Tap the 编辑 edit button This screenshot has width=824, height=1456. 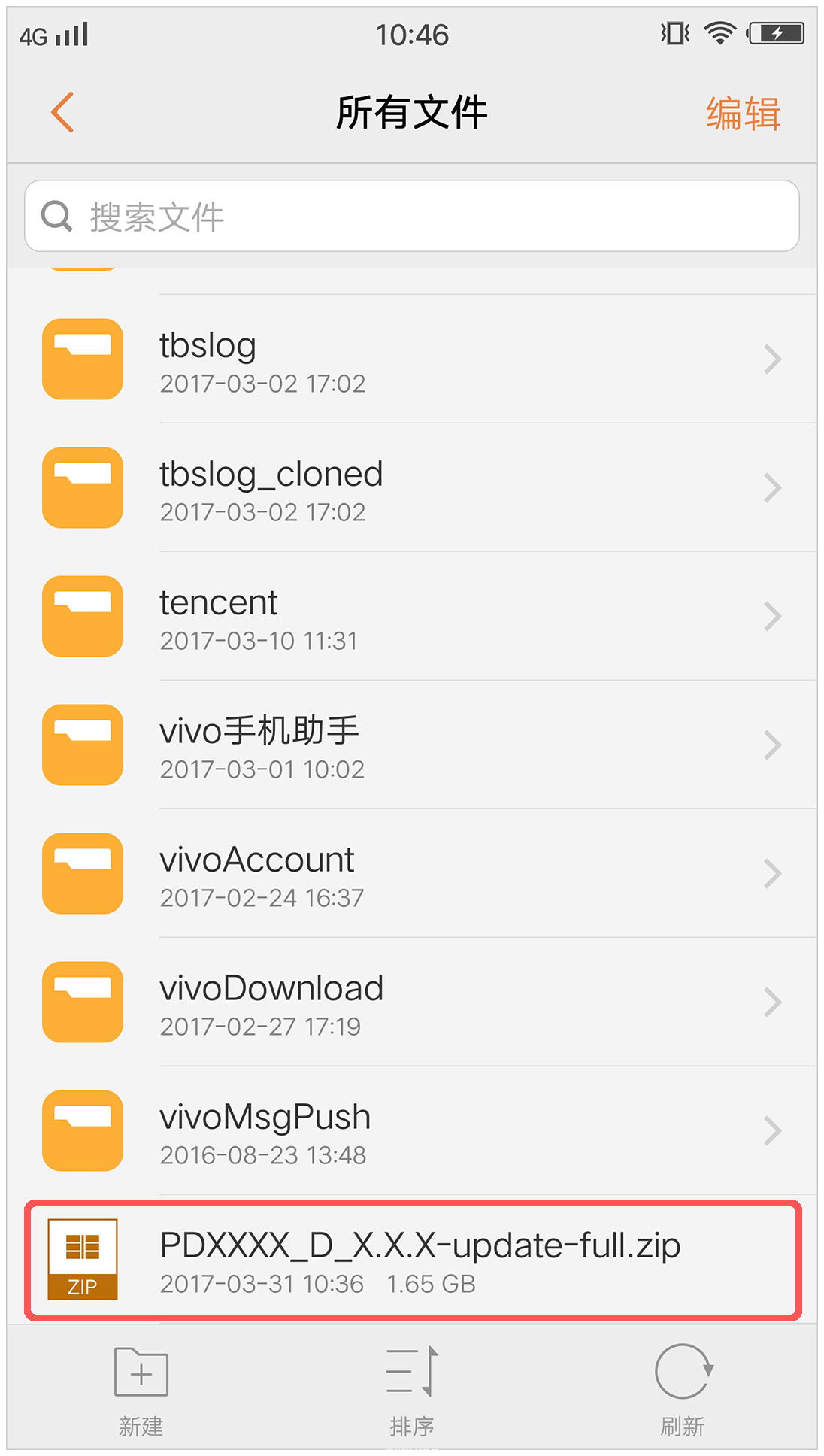(743, 114)
